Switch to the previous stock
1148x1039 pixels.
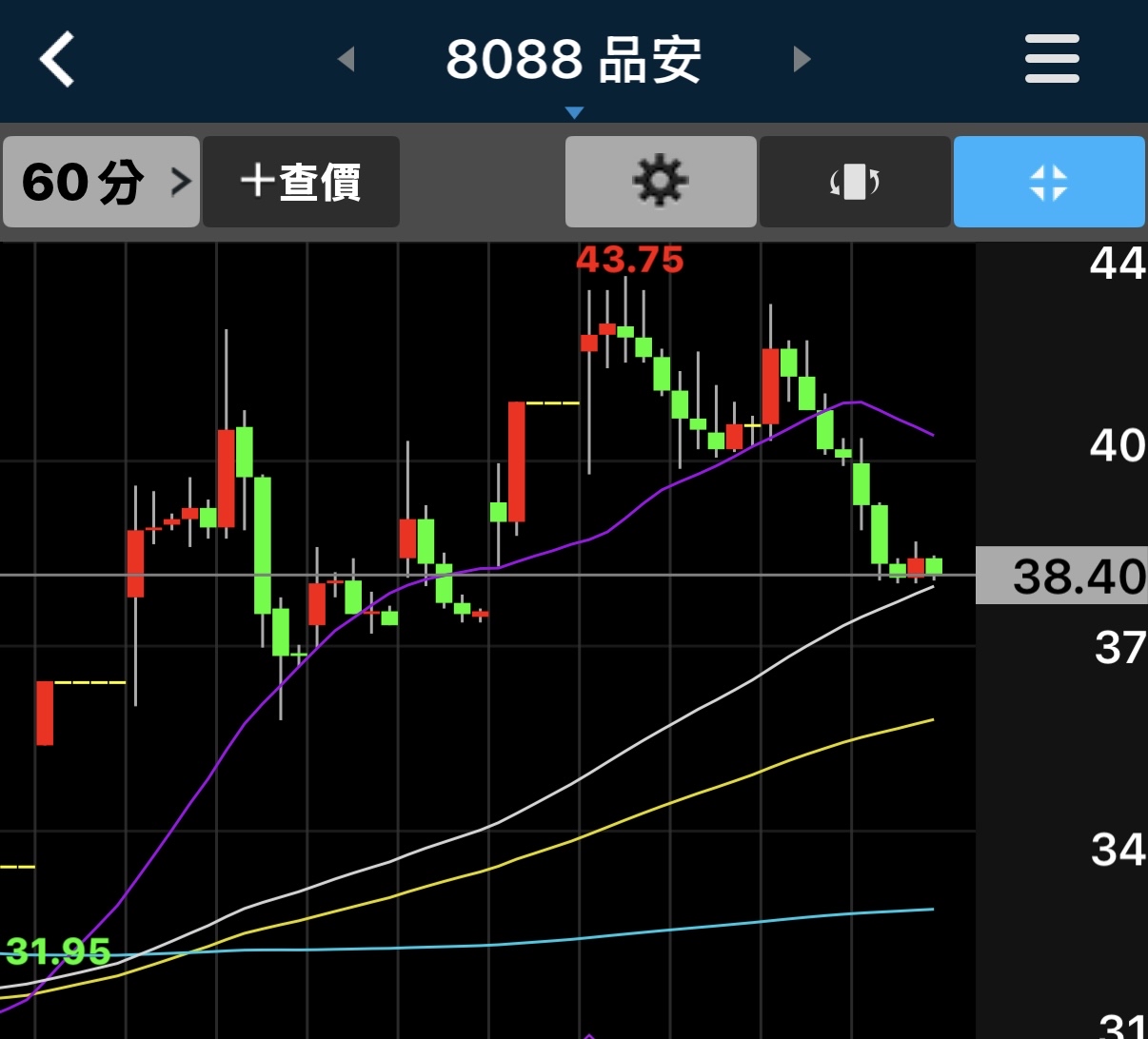point(346,59)
